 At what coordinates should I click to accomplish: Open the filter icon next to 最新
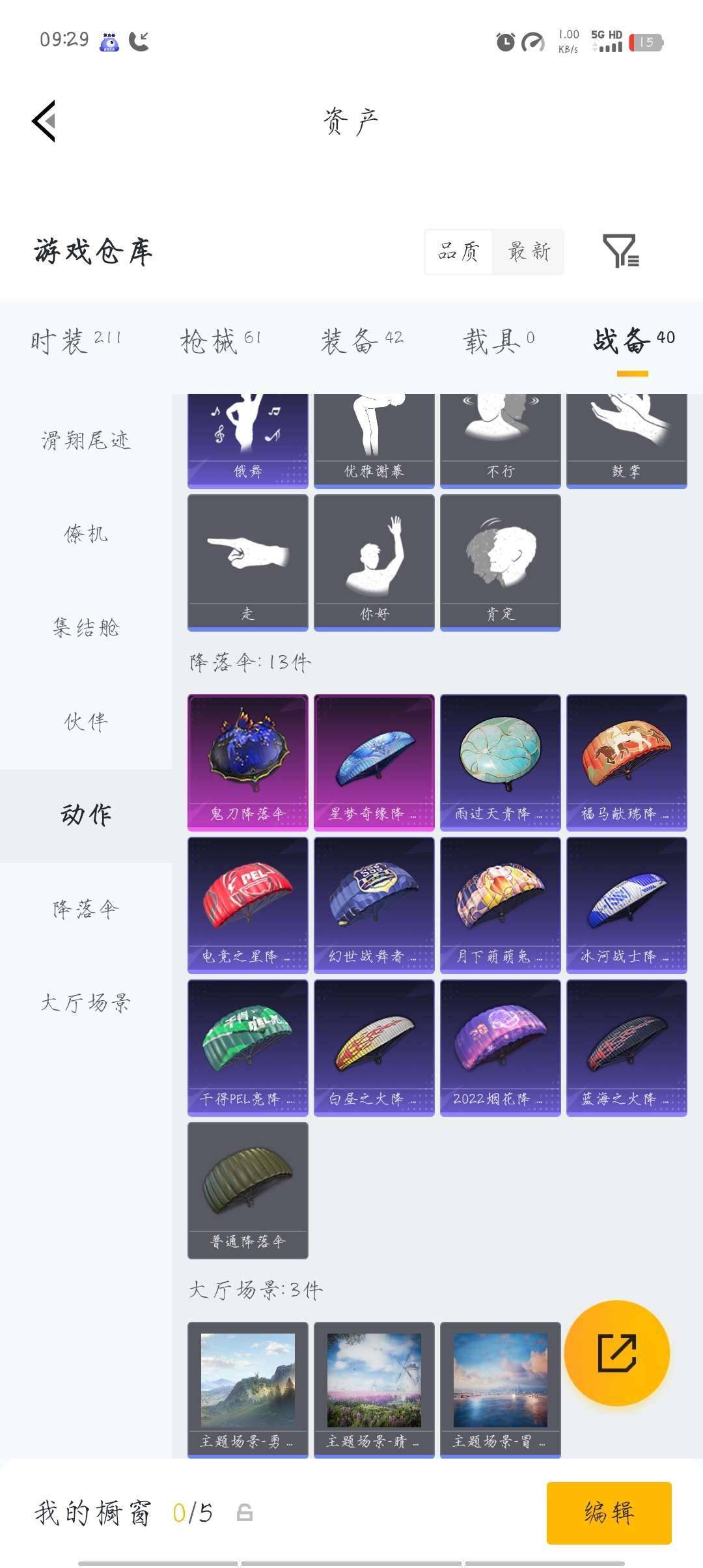pyautogui.click(x=620, y=251)
